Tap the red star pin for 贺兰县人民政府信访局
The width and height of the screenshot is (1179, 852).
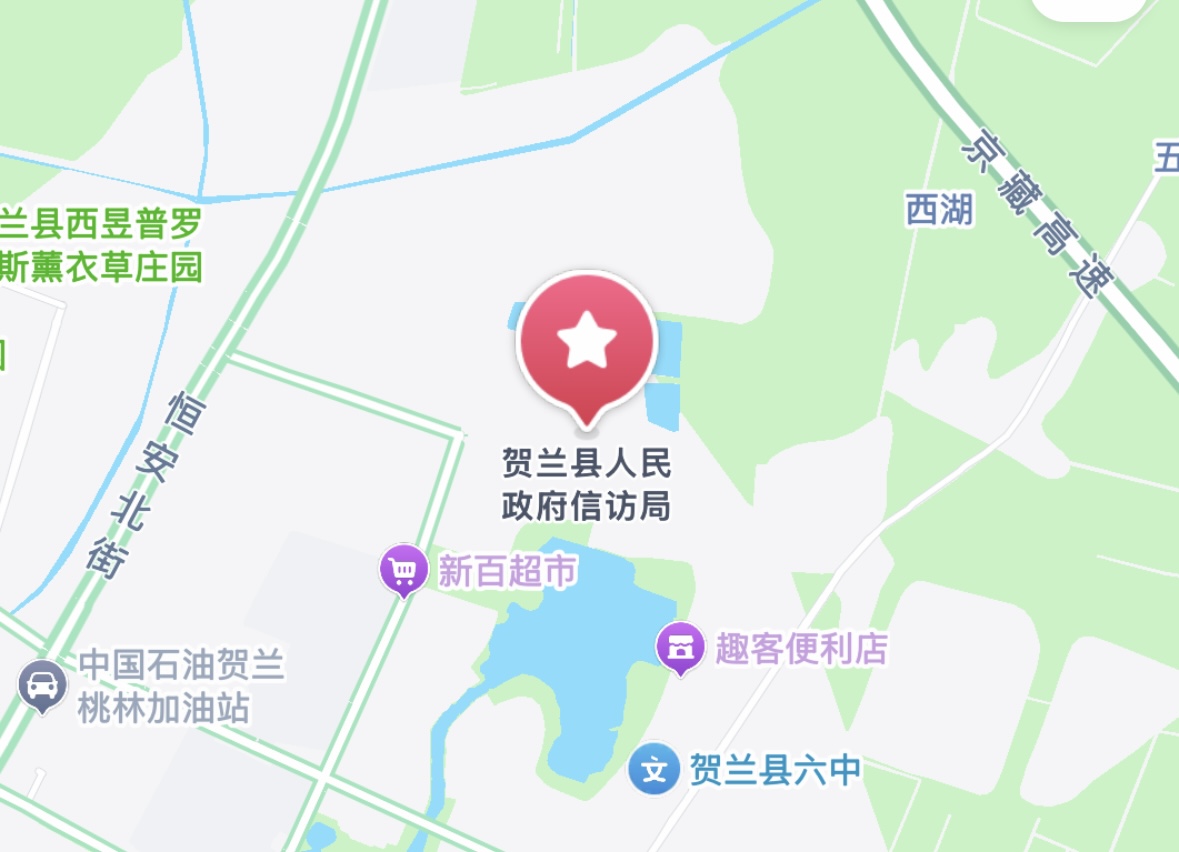click(585, 343)
